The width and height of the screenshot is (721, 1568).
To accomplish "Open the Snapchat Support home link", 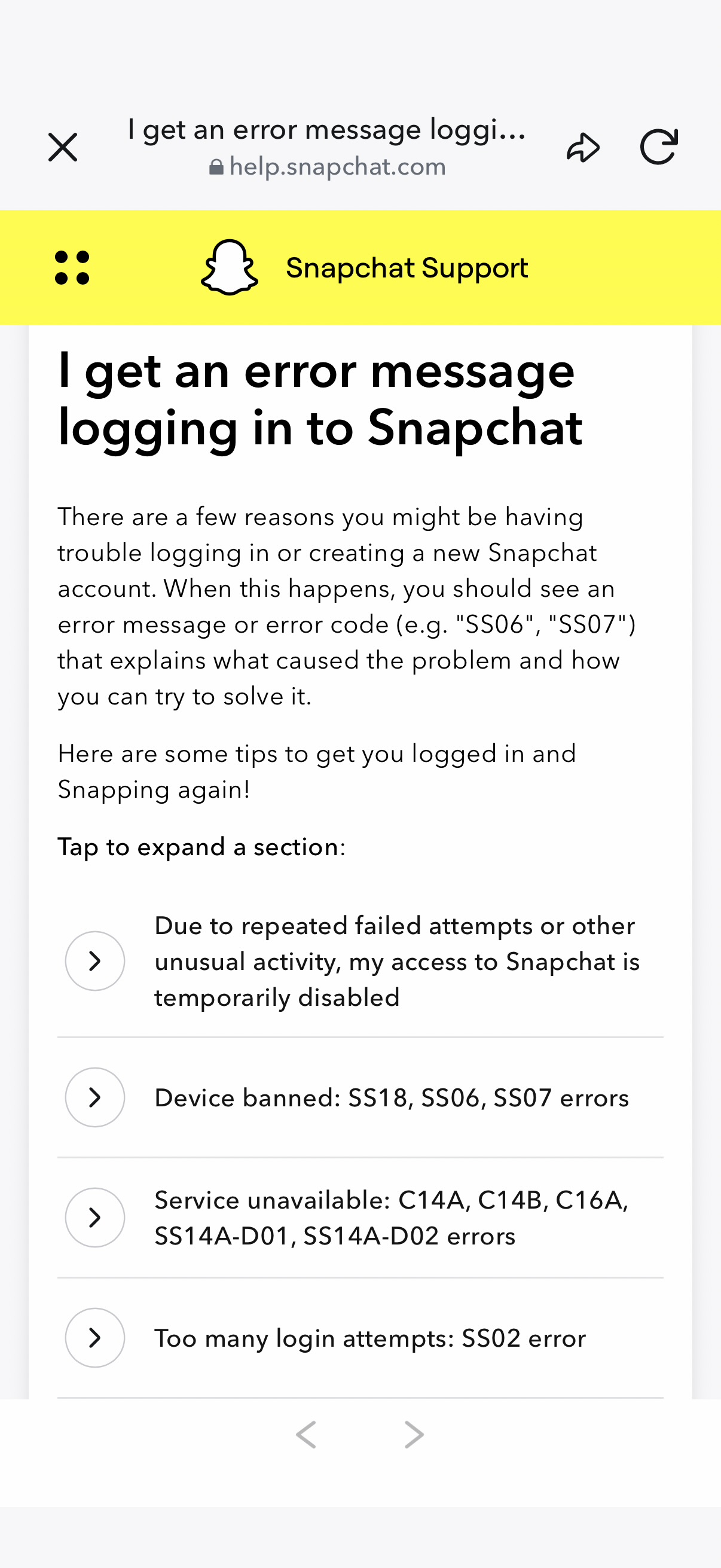I will click(365, 268).
